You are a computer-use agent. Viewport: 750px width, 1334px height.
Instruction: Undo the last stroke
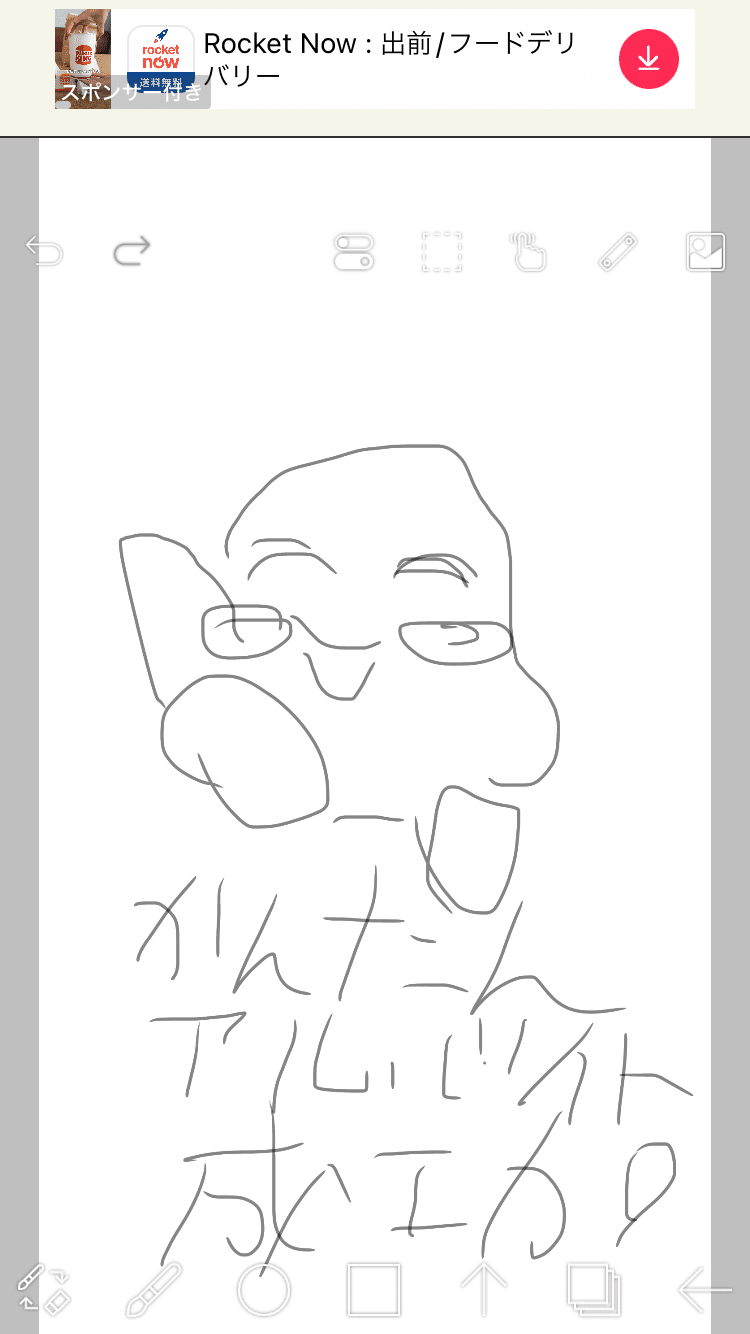[44, 251]
